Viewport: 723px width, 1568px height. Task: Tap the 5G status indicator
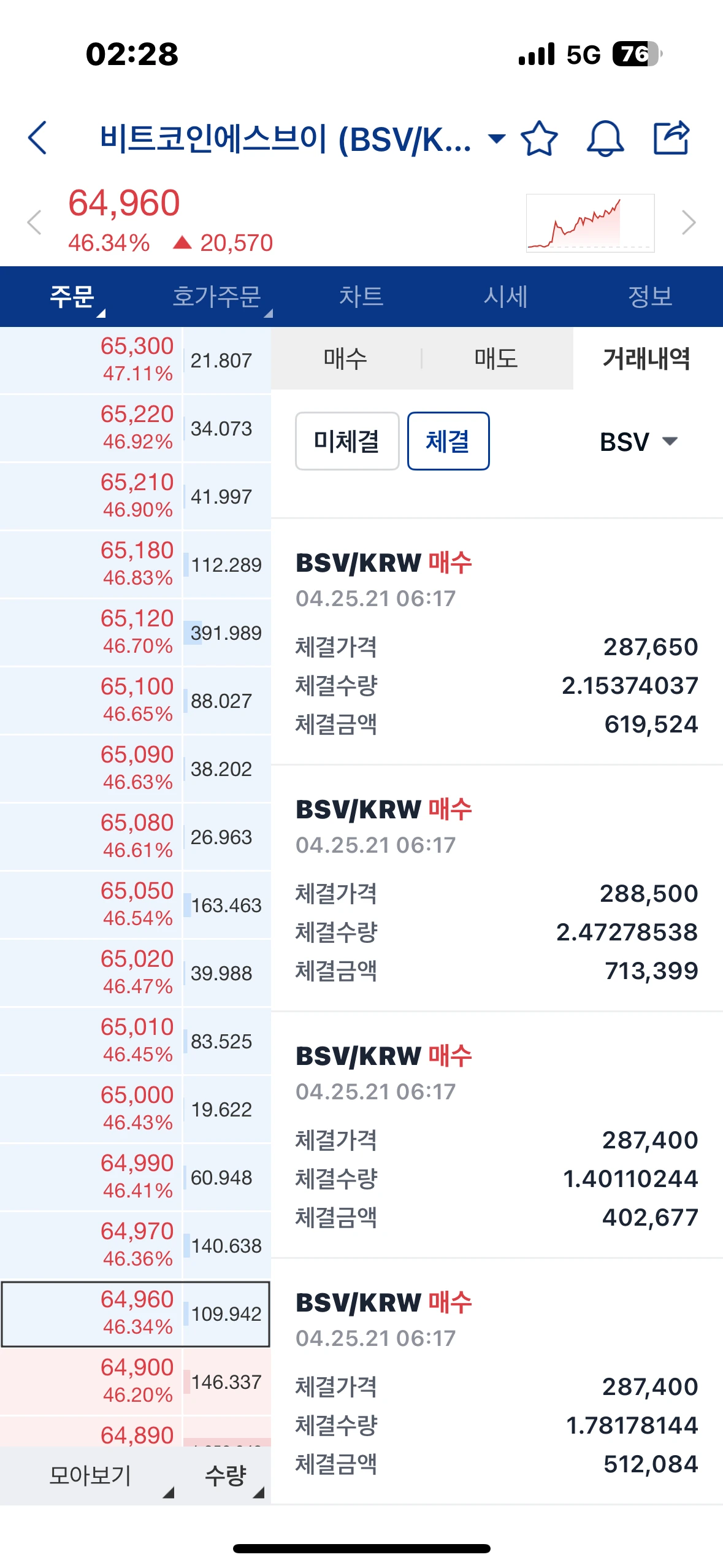584,54
